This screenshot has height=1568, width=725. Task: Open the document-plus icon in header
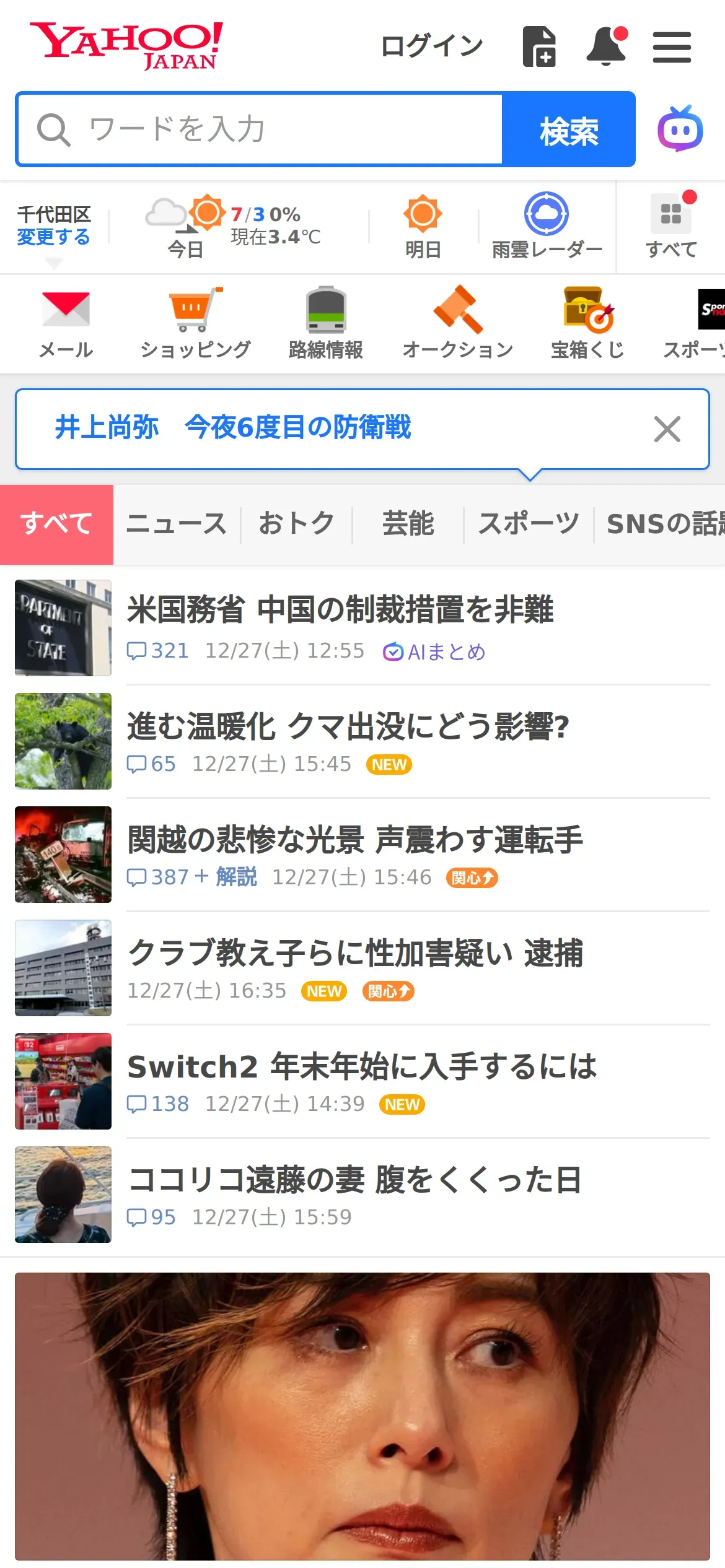(539, 46)
